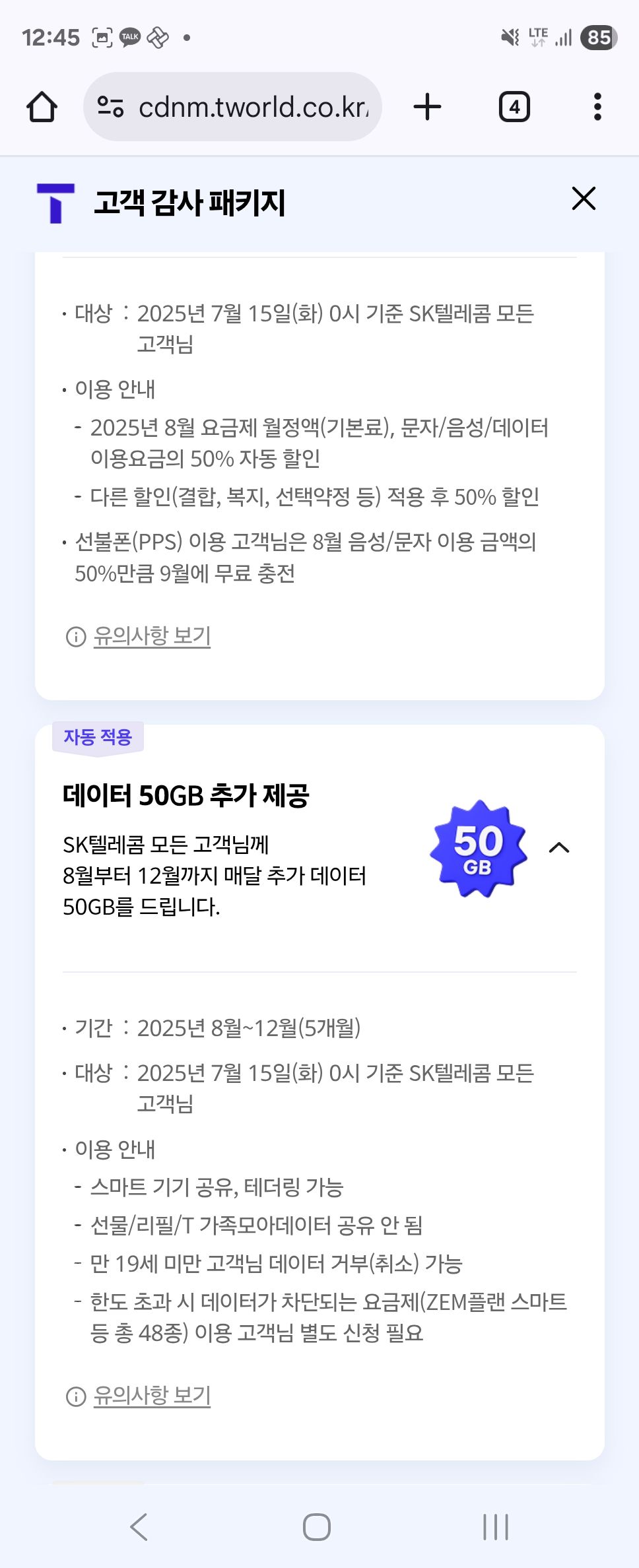
Task: Open the tab switcher showing 4 tabs
Action: (x=514, y=107)
